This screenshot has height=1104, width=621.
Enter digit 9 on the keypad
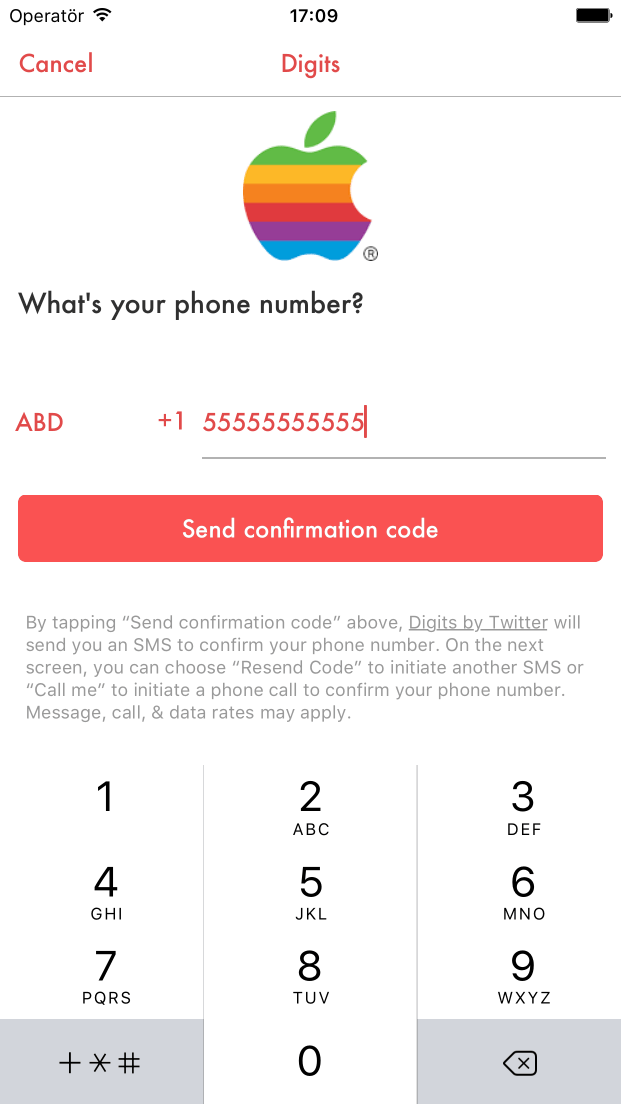(x=523, y=976)
